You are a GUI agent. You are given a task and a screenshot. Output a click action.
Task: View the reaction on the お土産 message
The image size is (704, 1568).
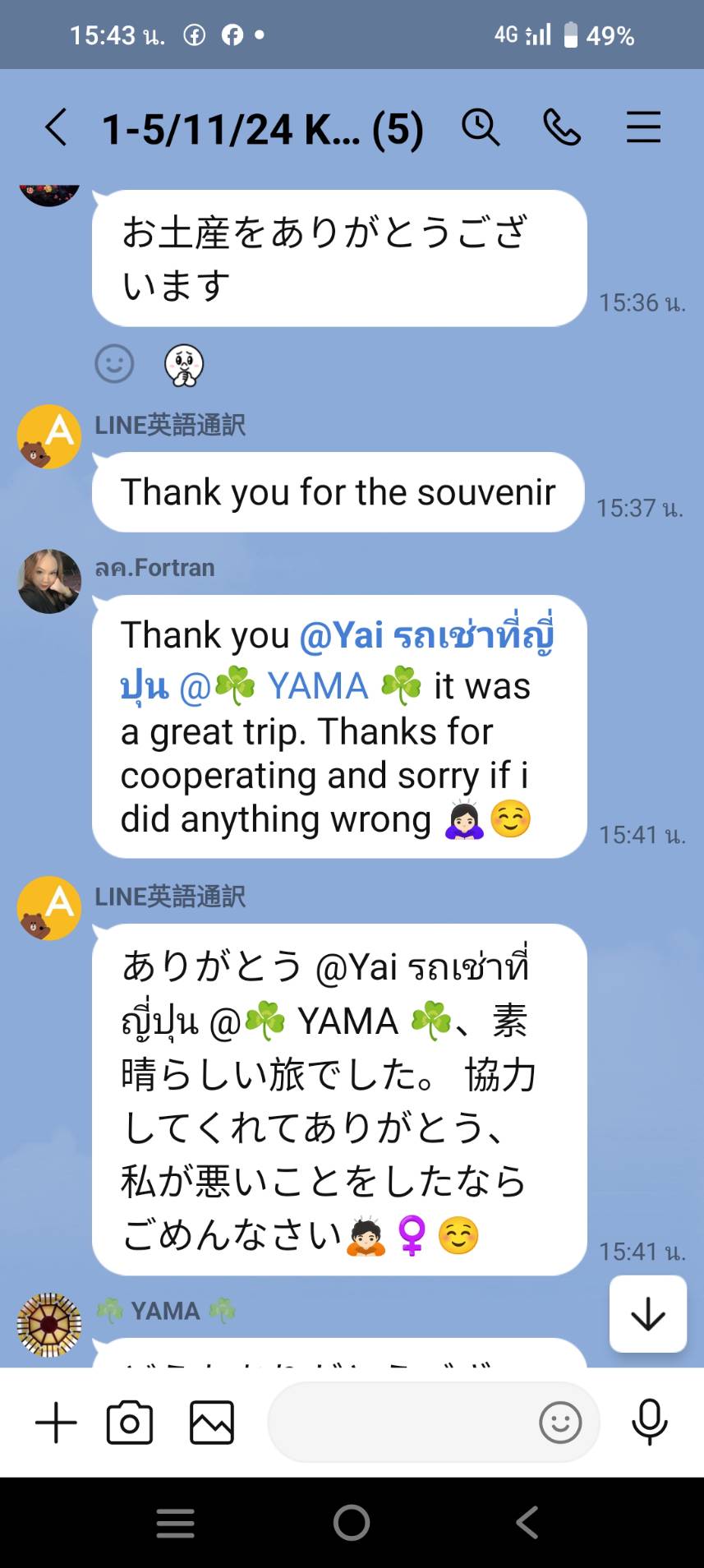(184, 365)
